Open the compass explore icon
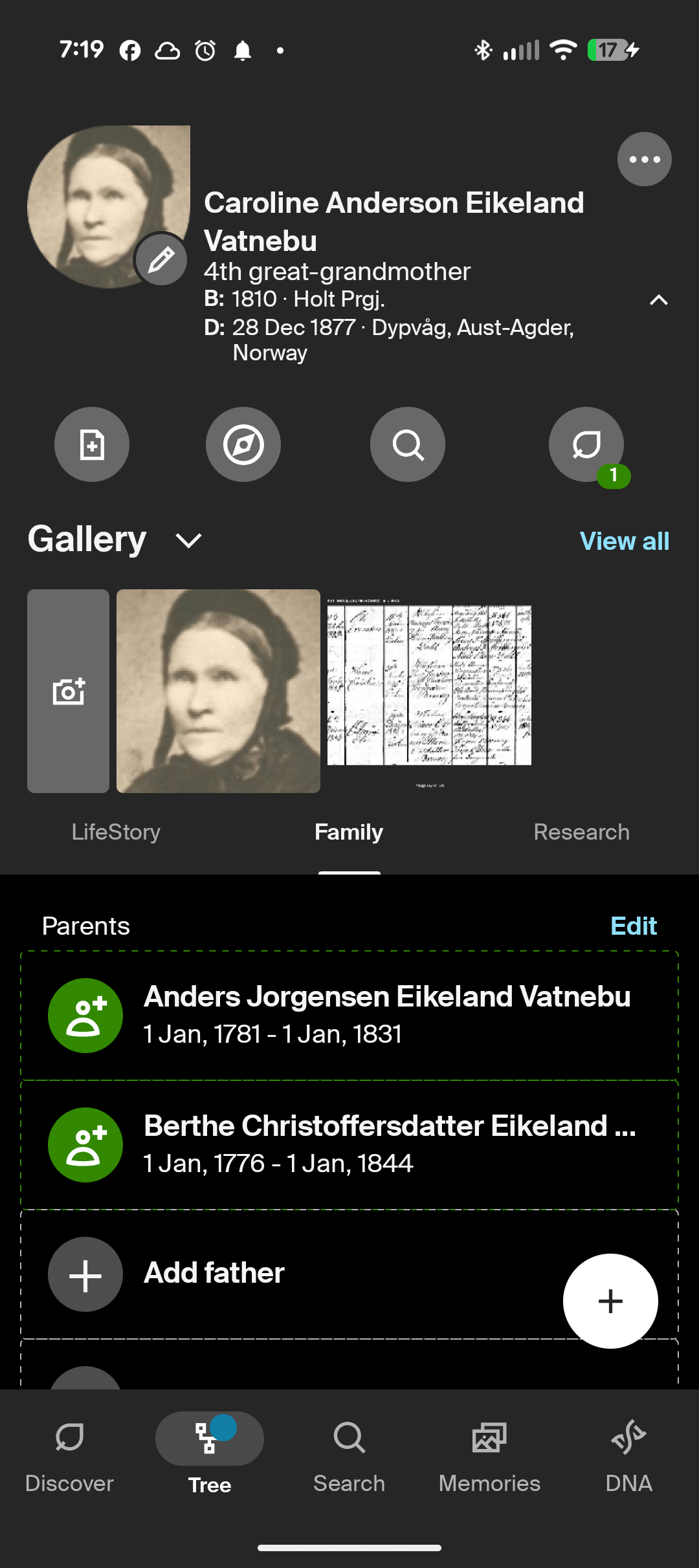Image resolution: width=699 pixels, height=1568 pixels. tap(243, 444)
